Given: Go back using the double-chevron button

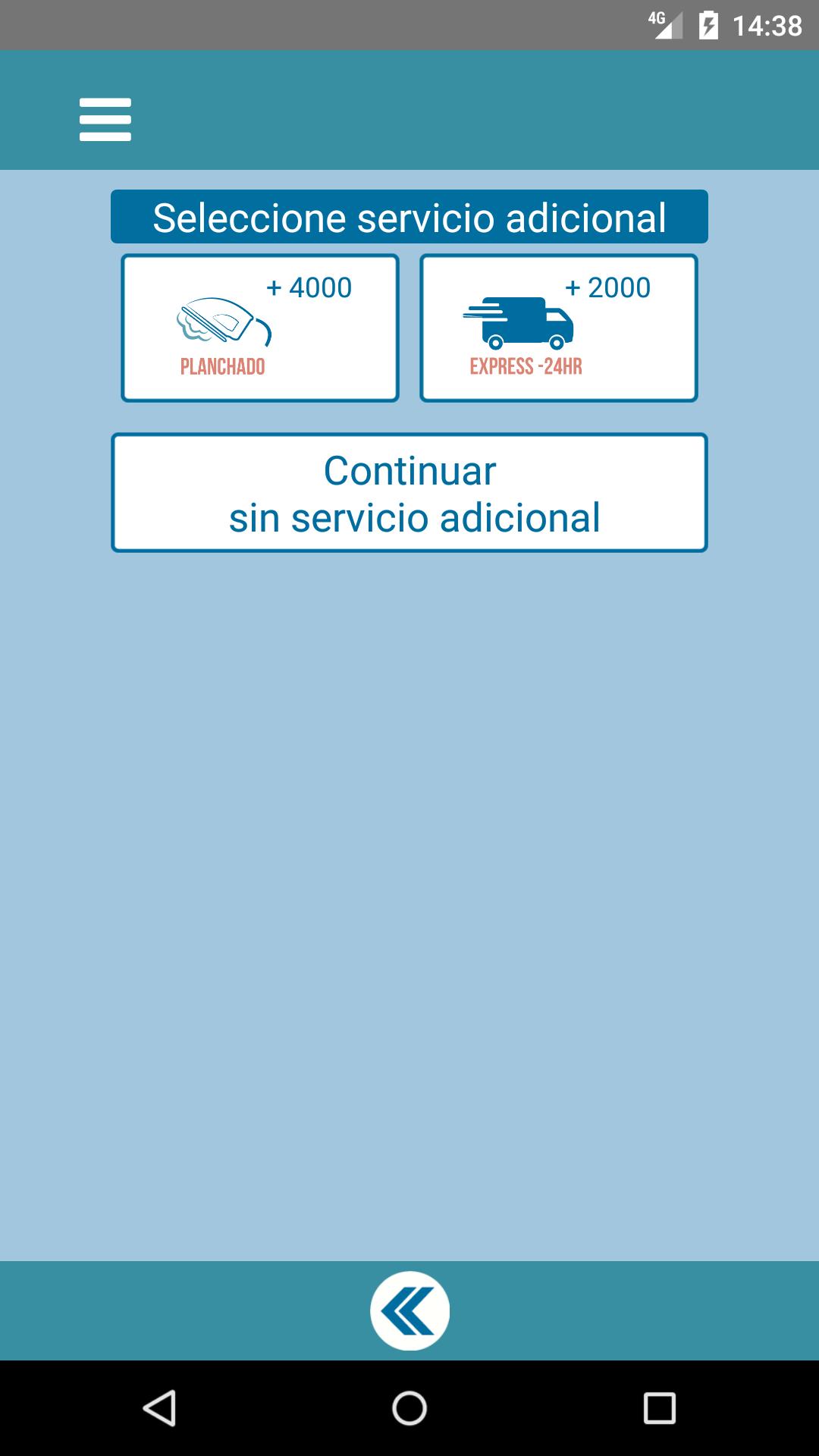Looking at the screenshot, I should coord(409,1310).
